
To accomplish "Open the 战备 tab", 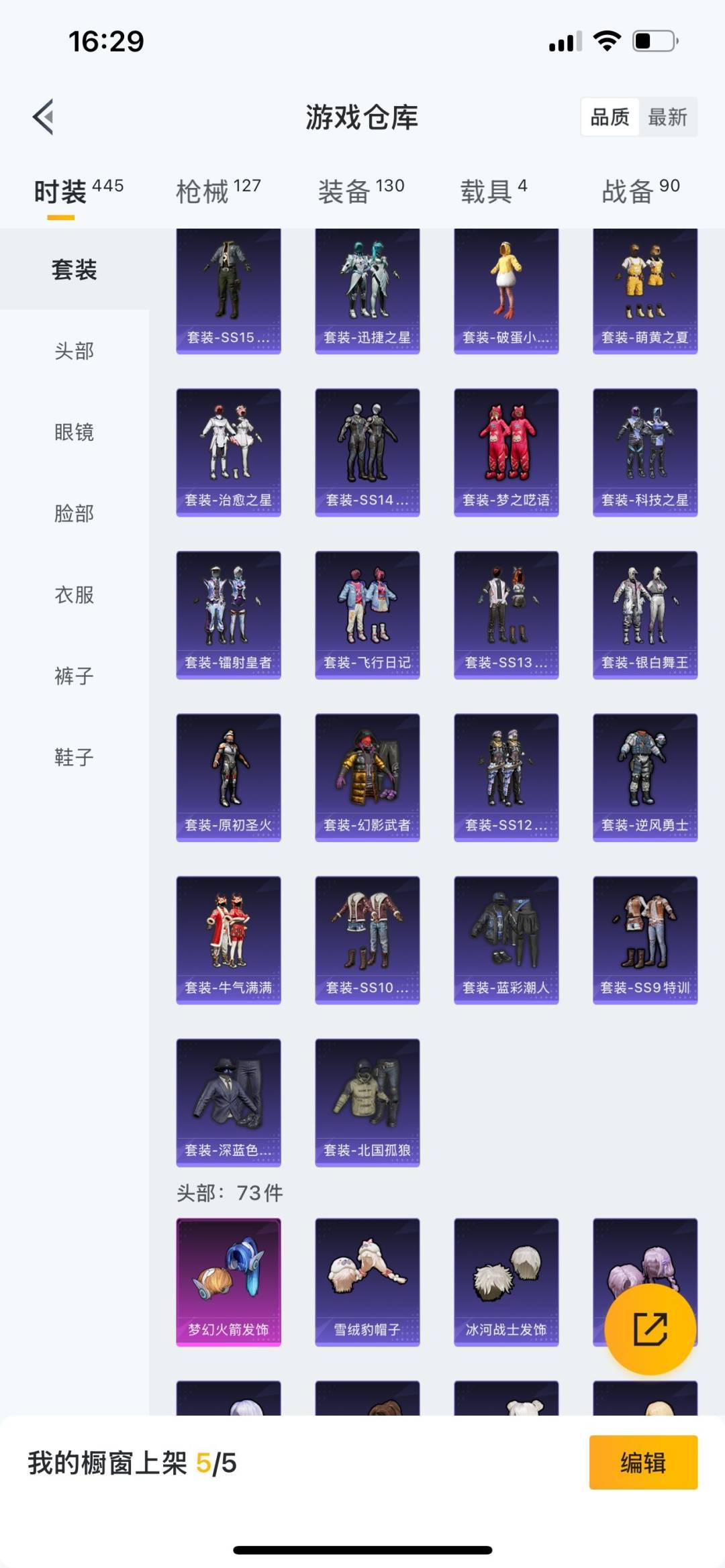I will 640,191.
